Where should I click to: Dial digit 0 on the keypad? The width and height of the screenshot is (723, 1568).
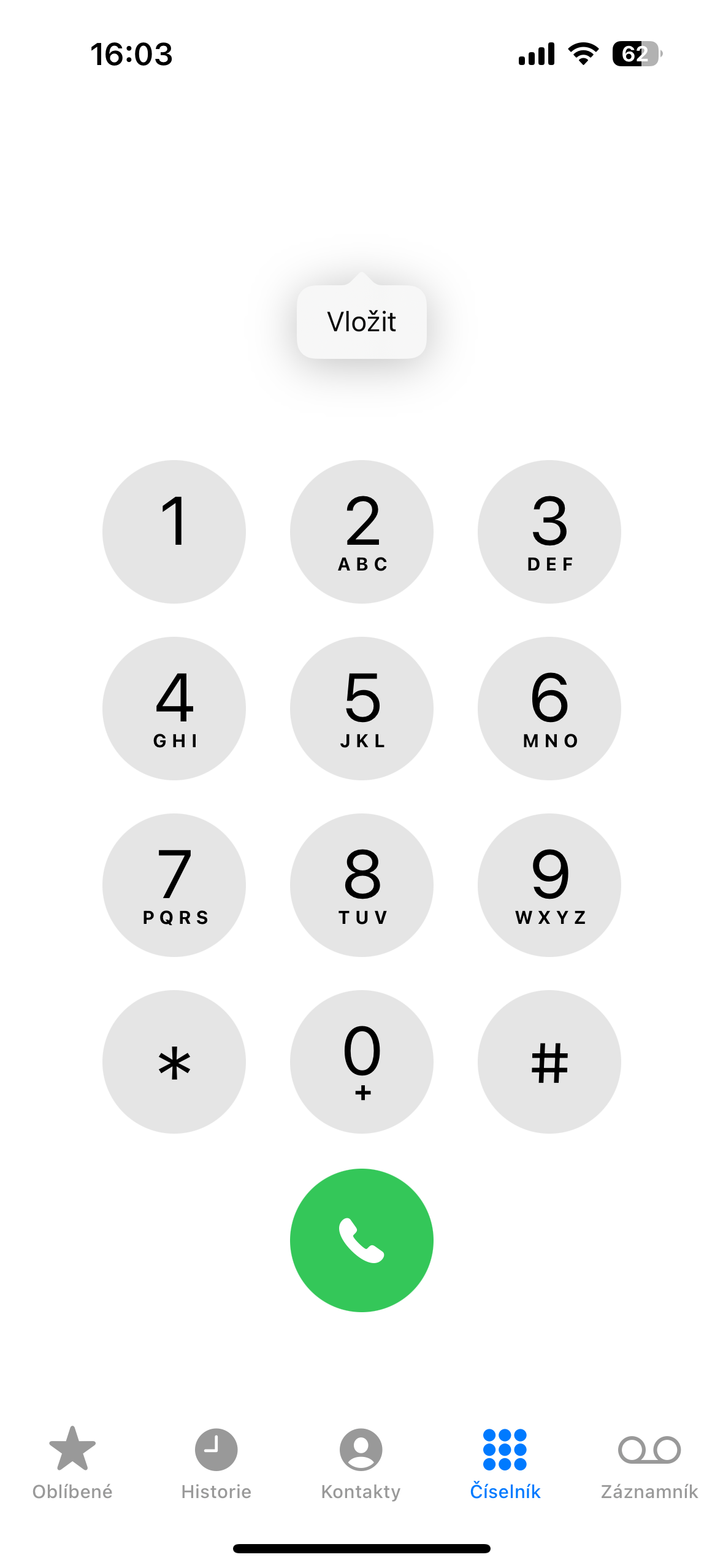click(362, 1061)
